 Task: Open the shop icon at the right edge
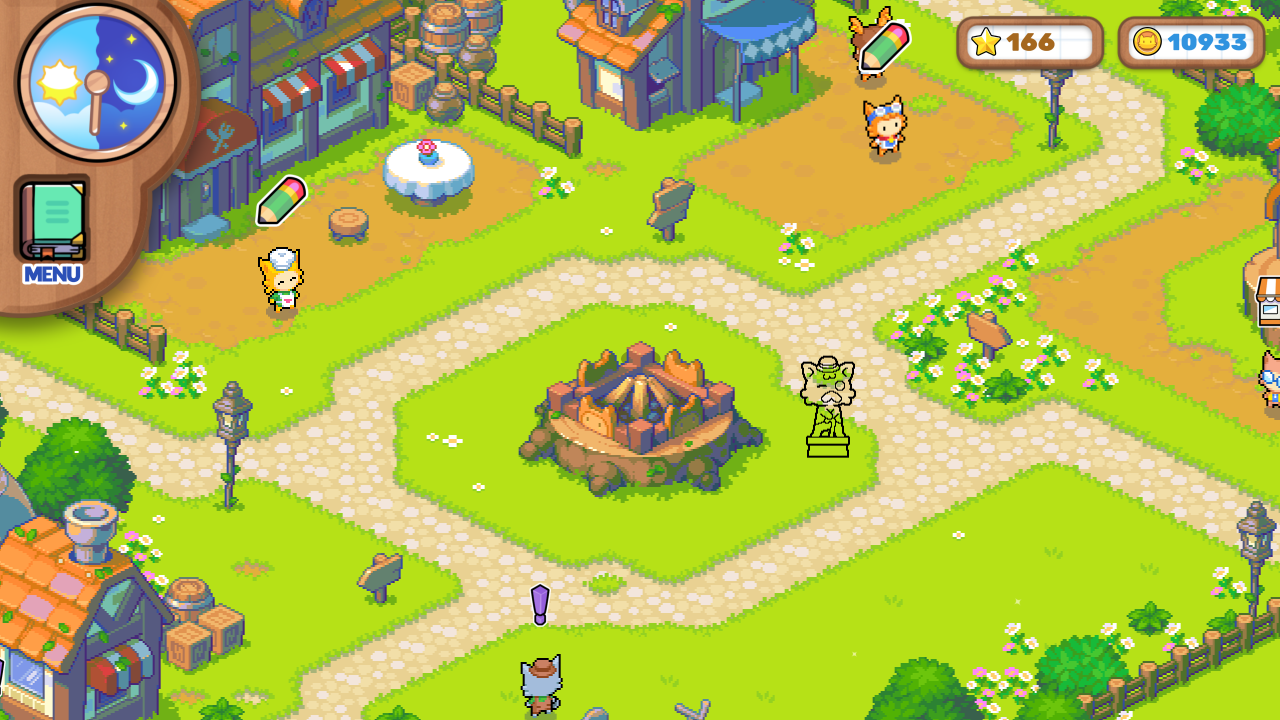pos(1268,301)
